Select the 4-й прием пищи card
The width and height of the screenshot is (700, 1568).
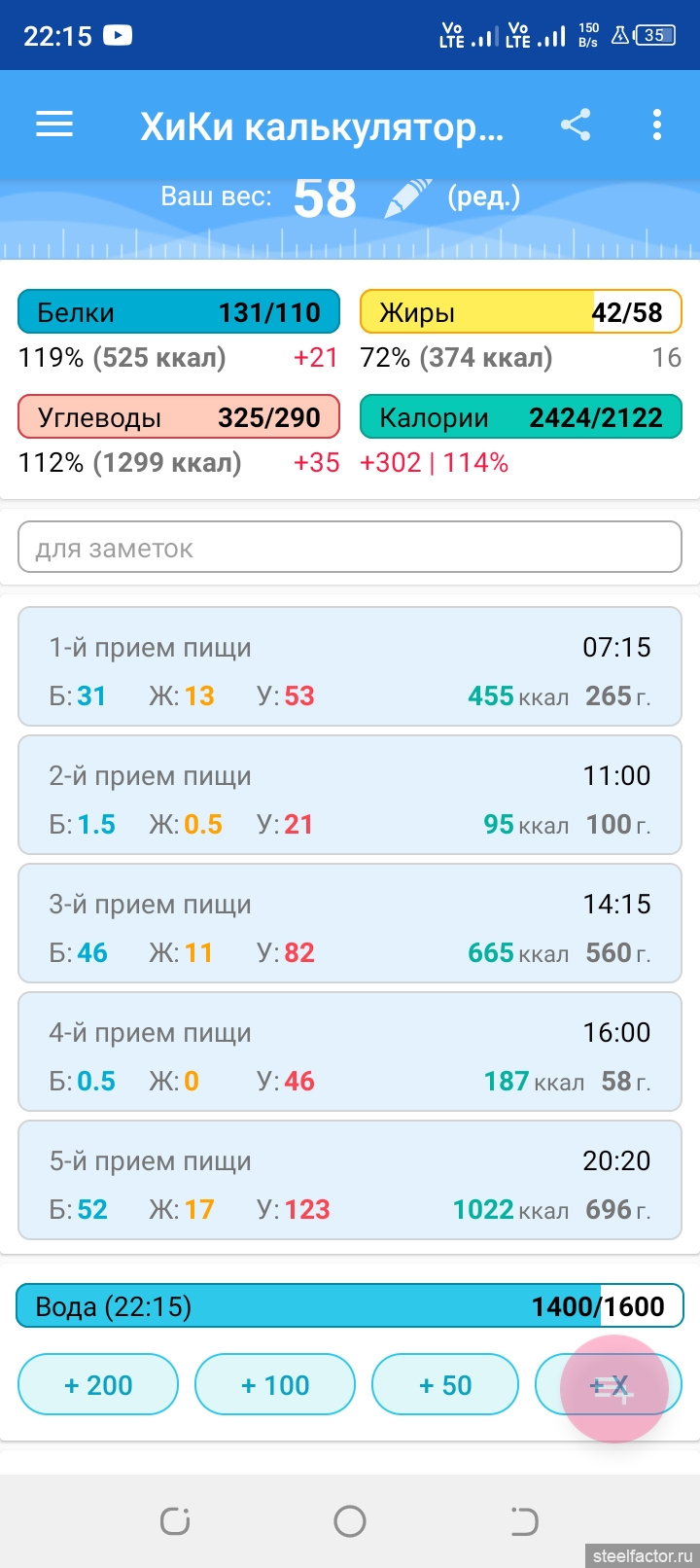click(x=350, y=1052)
